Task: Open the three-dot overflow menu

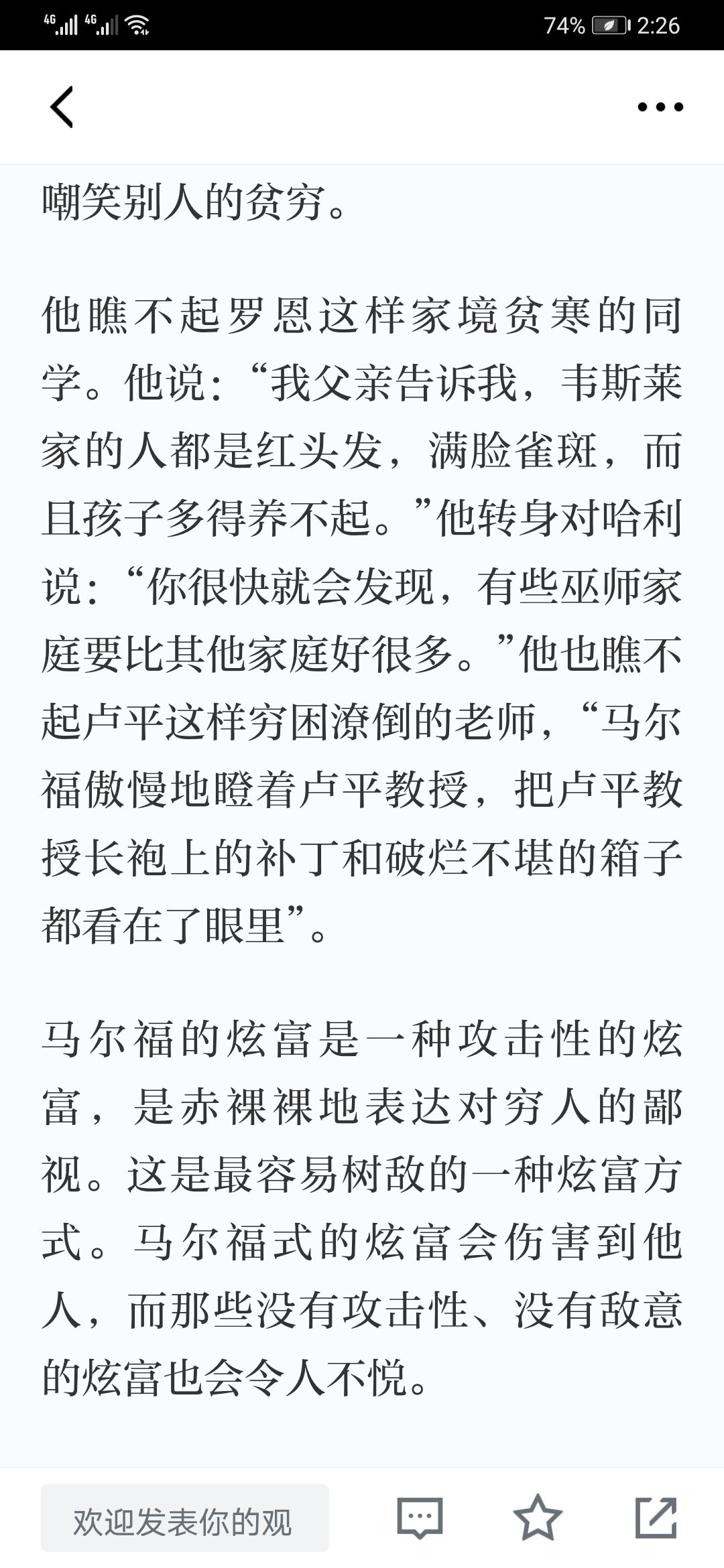Action: (x=660, y=107)
